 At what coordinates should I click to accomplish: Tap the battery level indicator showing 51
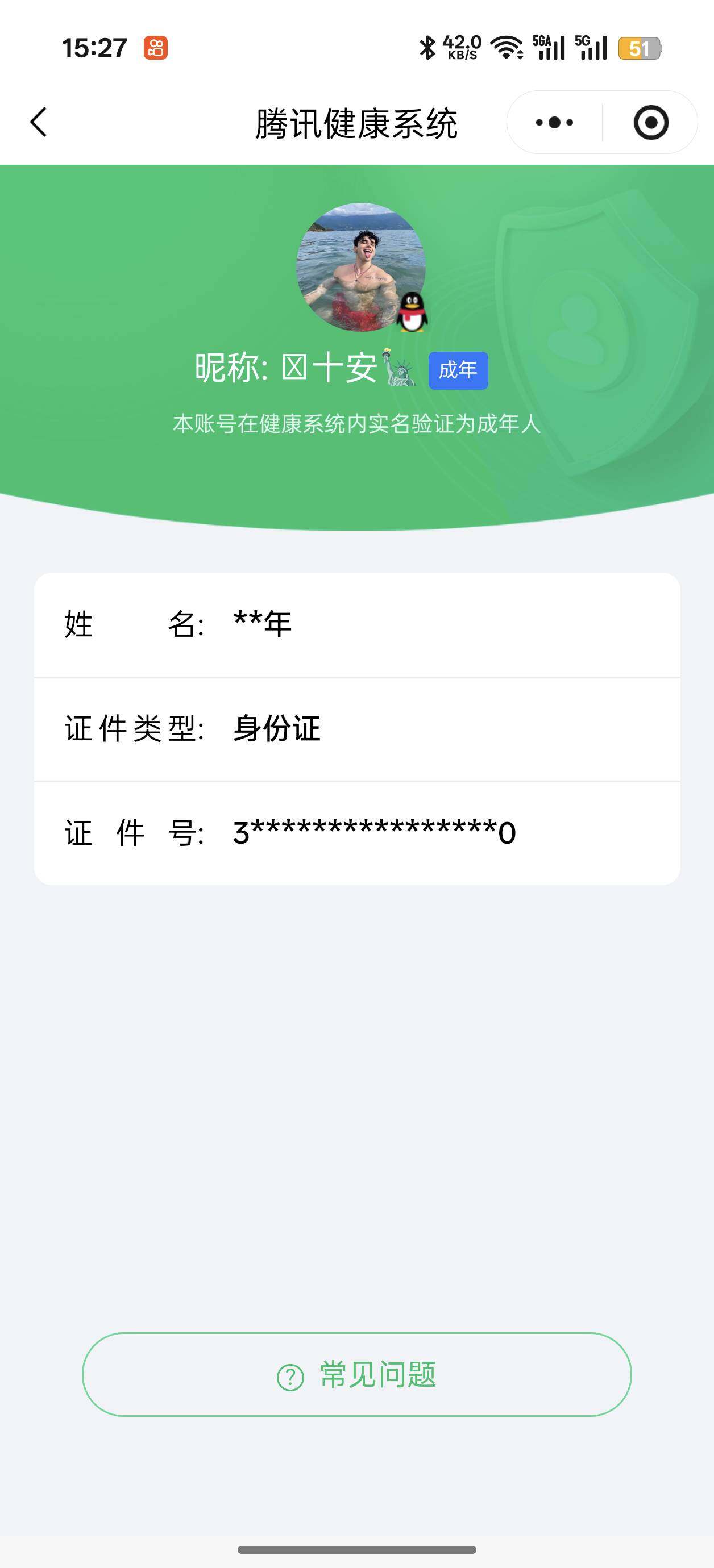[640, 49]
